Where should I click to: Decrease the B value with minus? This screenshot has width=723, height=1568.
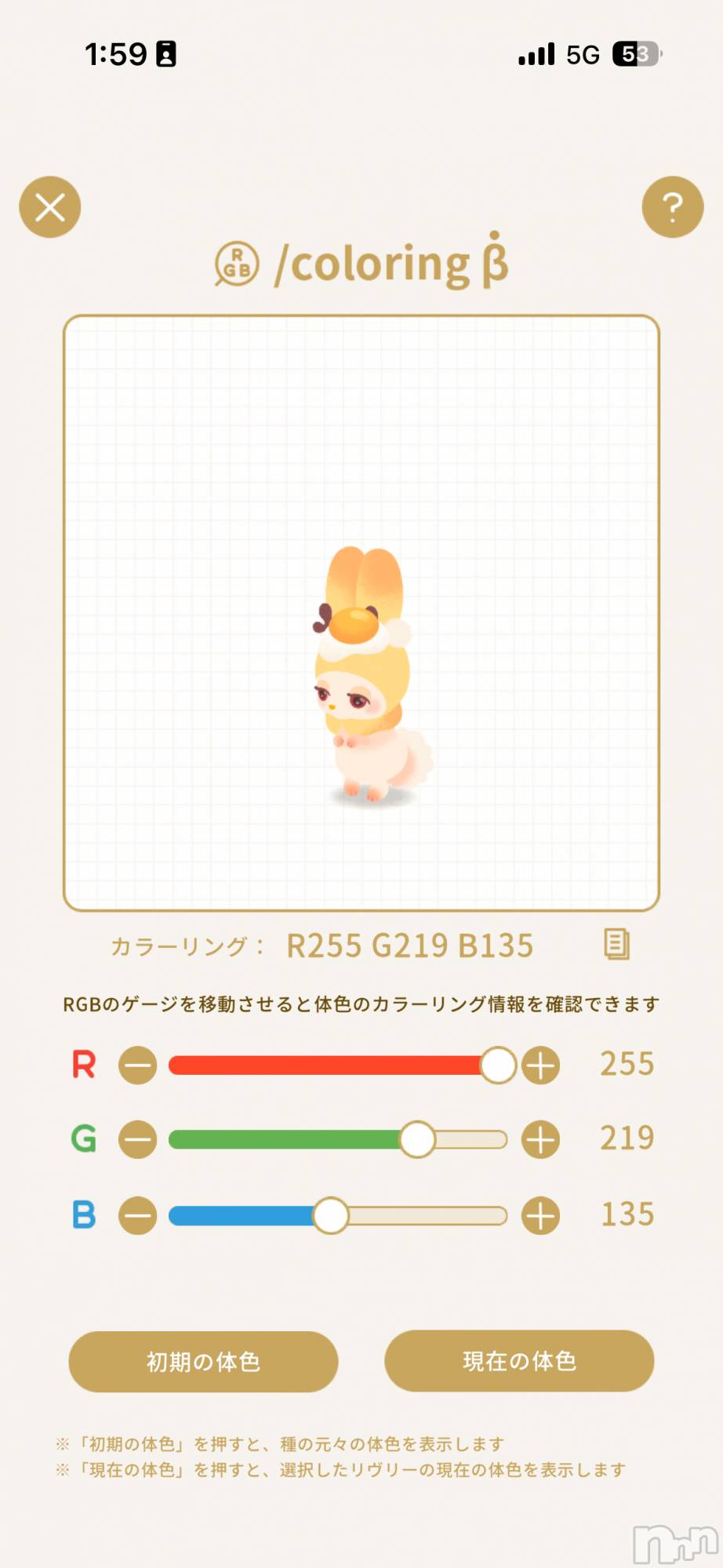pyautogui.click(x=138, y=1216)
